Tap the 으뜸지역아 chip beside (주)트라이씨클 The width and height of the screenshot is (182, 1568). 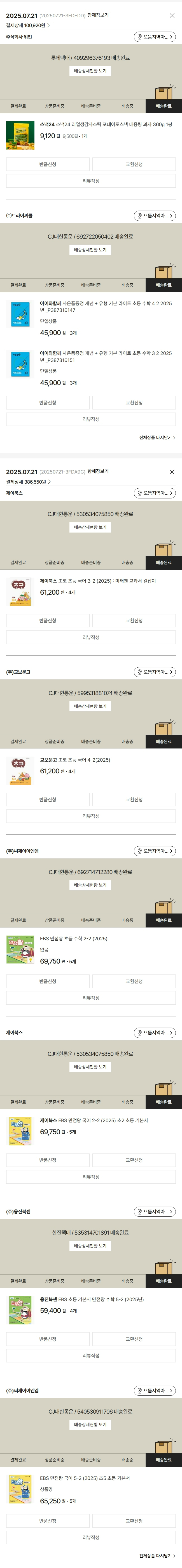coord(155,215)
